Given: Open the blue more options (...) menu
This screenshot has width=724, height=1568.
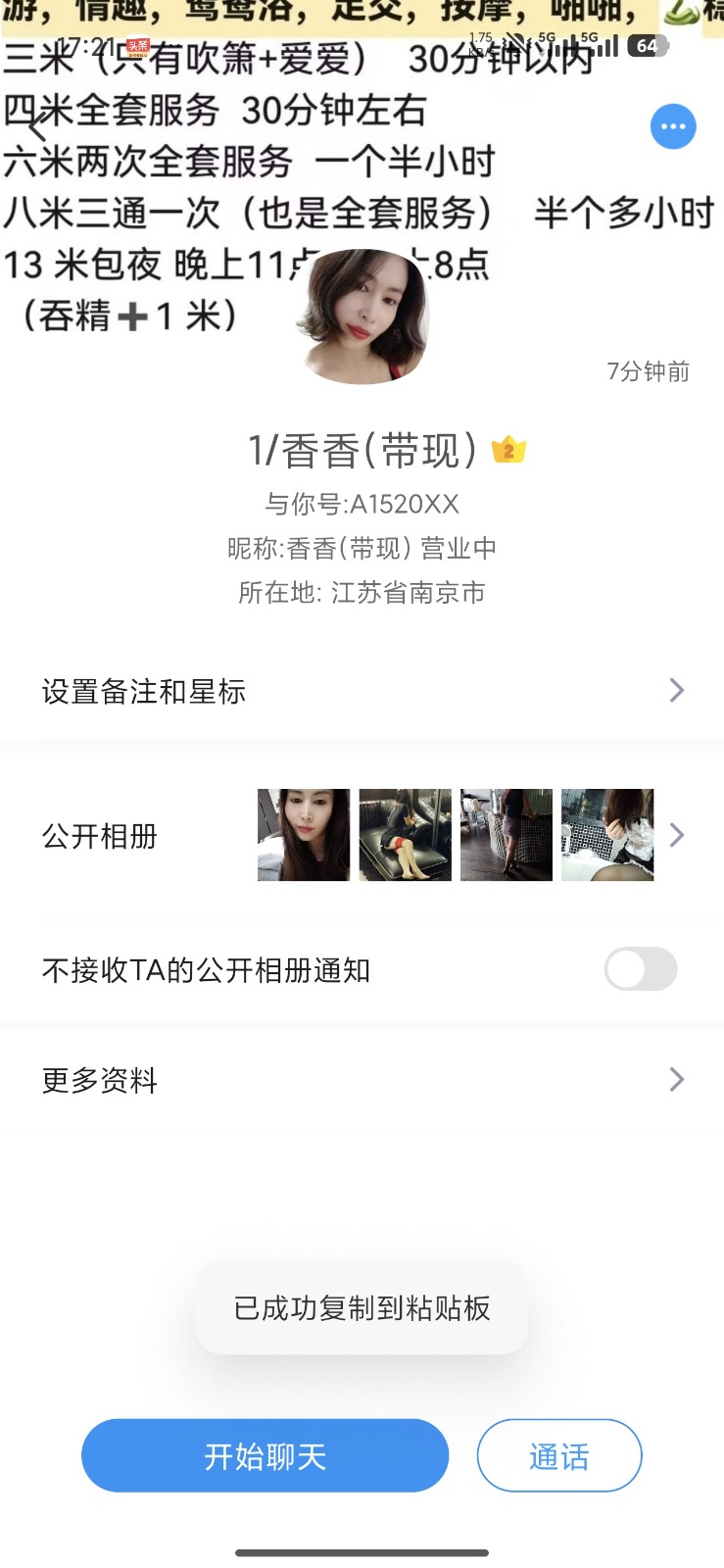Looking at the screenshot, I should tap(673, 125).
